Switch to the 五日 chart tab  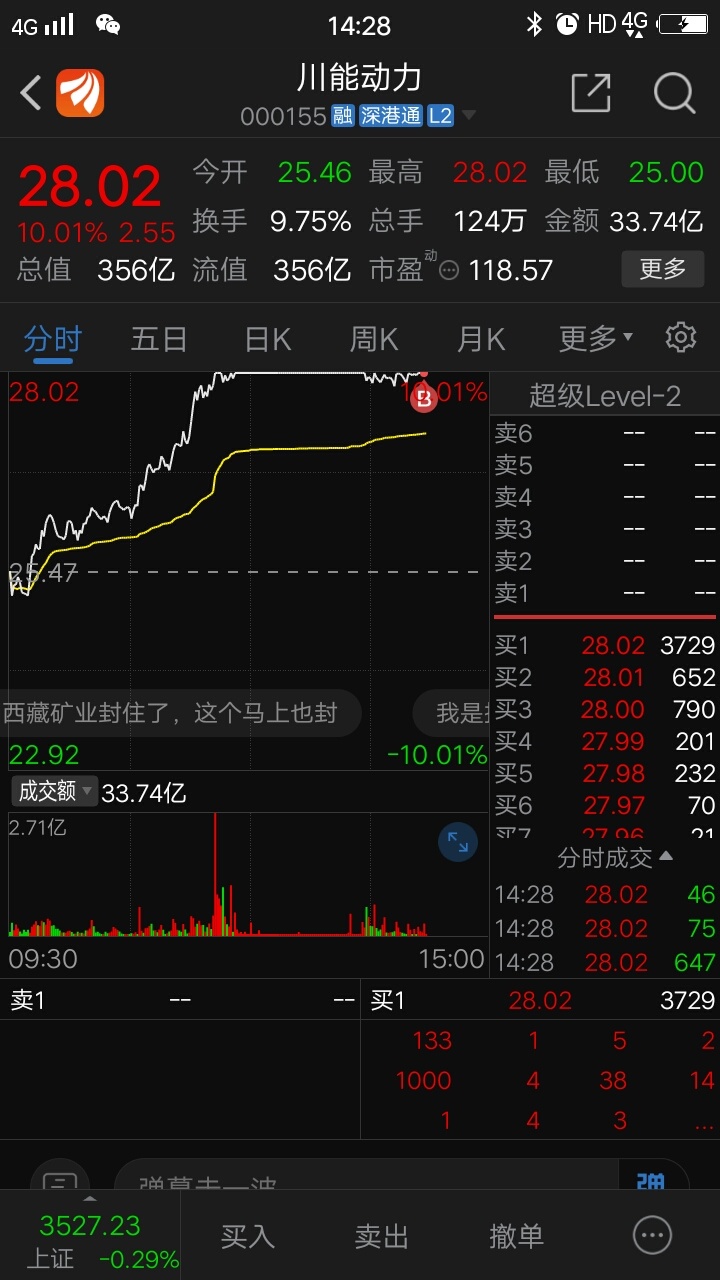(x=158, y=339)
